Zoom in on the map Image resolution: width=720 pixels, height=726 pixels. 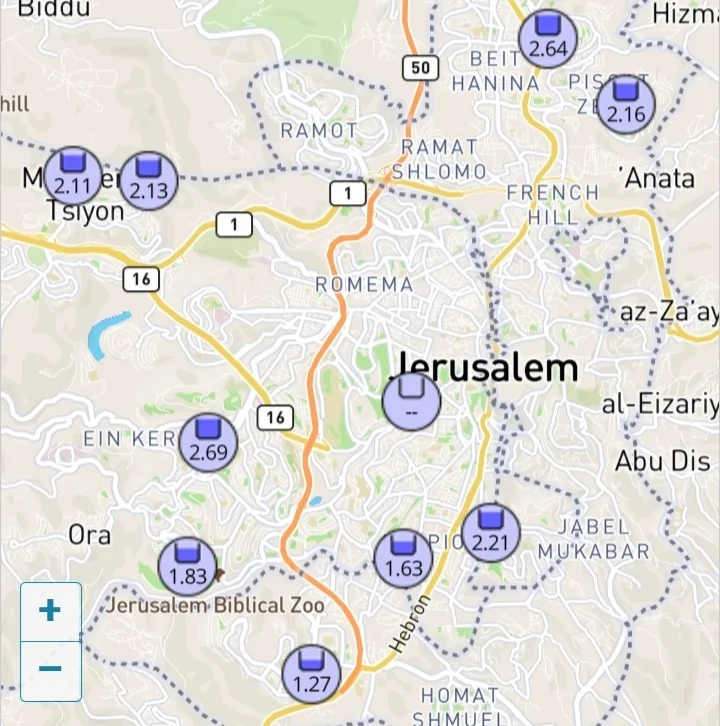tap(50, 611)
